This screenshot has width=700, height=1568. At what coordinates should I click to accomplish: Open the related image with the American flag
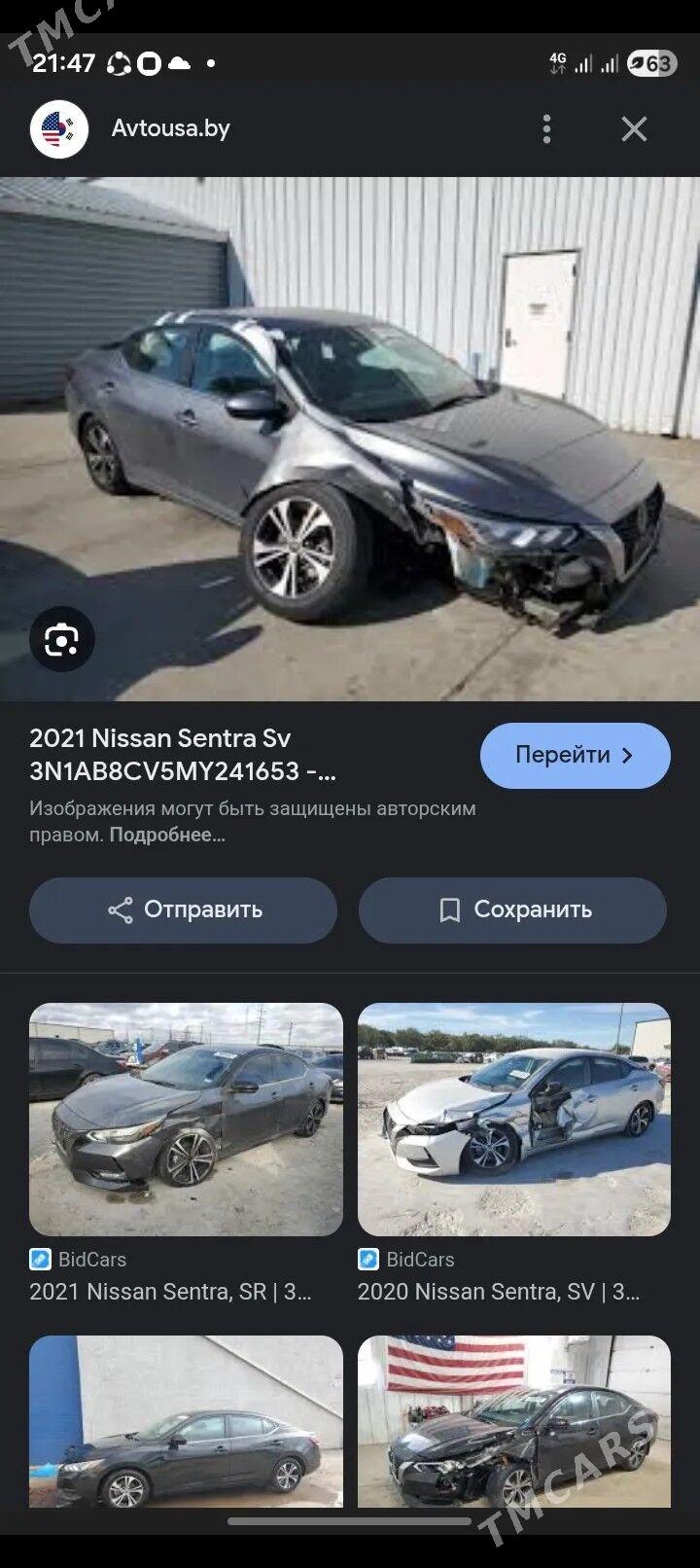point(513,1420)
